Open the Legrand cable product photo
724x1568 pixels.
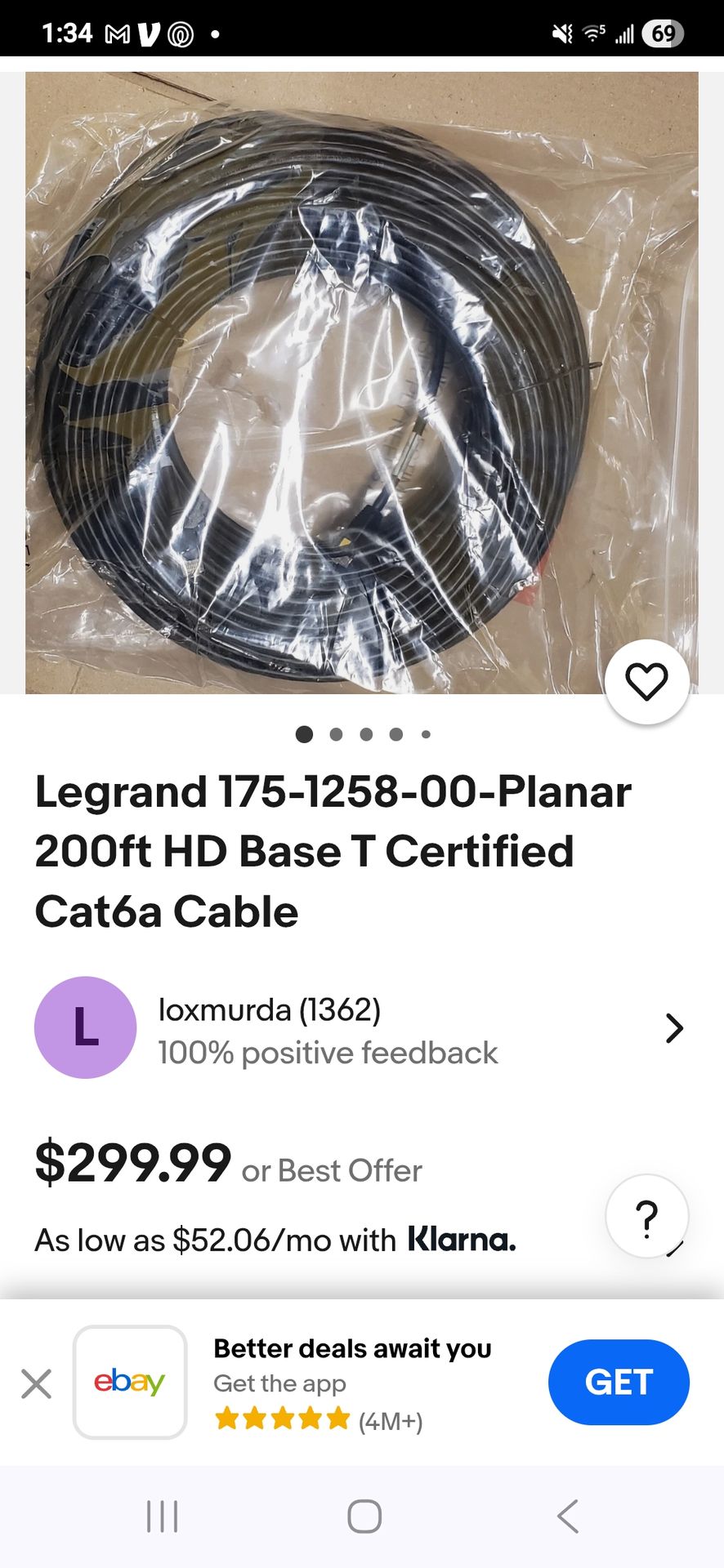click(361, 382)
